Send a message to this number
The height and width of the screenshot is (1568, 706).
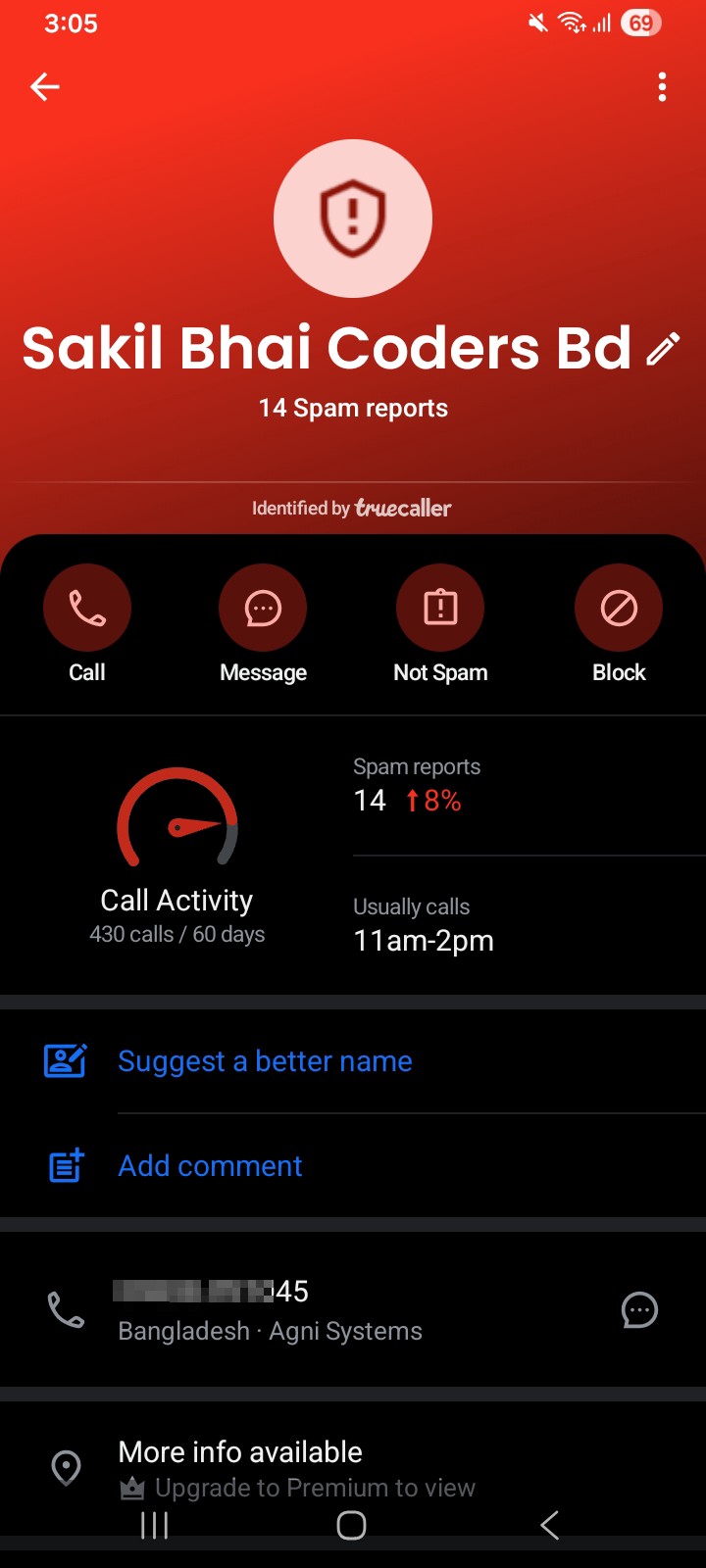click(263, 623)
